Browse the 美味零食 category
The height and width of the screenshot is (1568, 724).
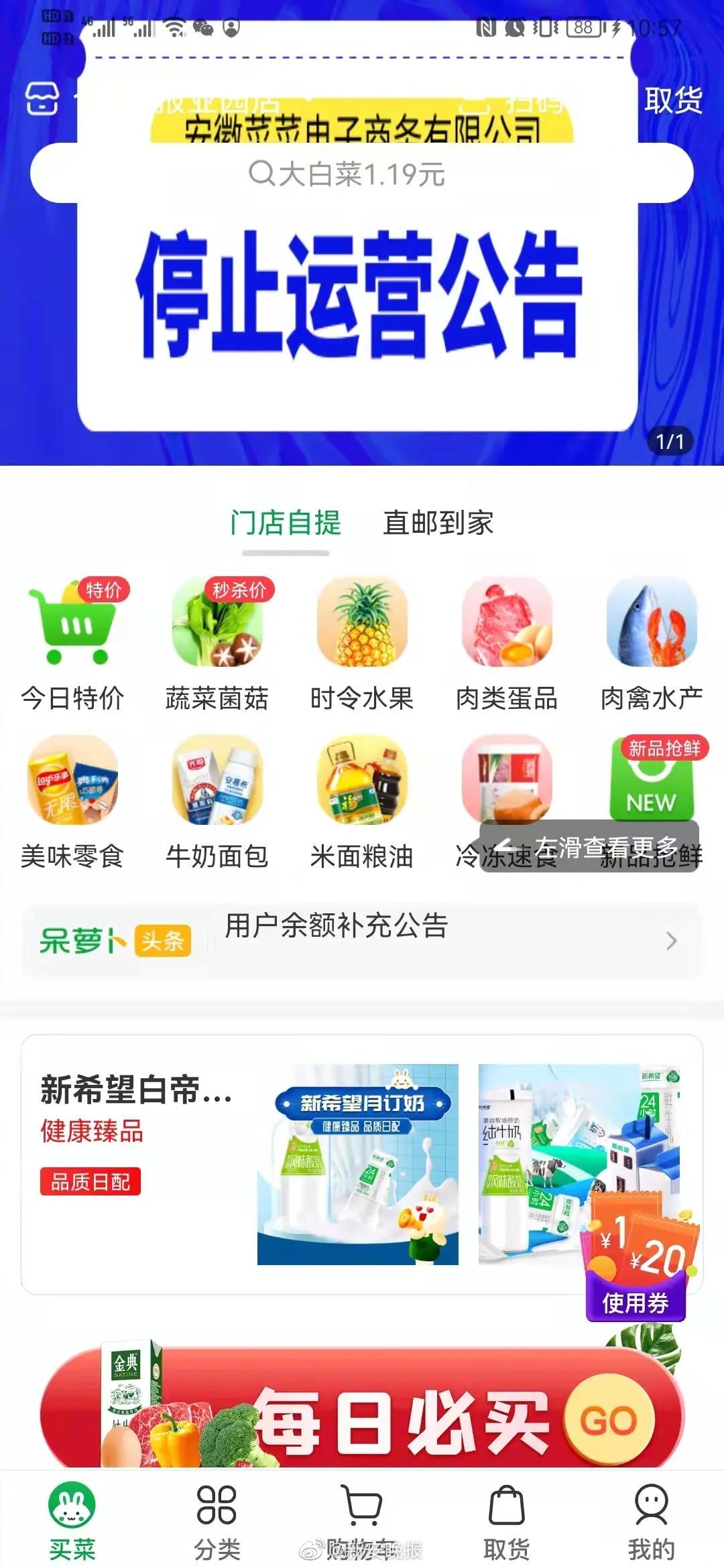(x=72, y=801)
